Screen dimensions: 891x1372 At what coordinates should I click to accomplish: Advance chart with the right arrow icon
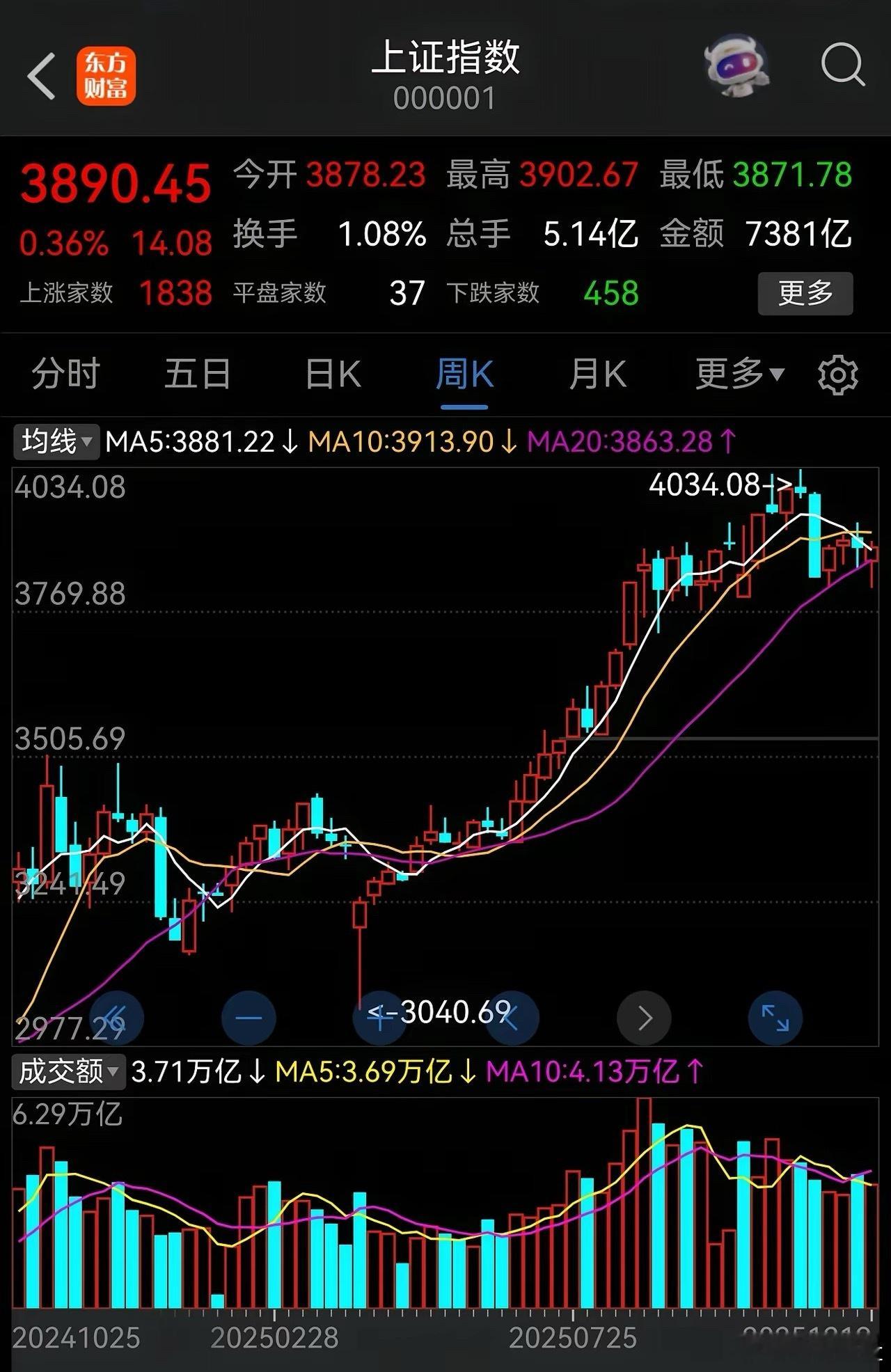644,1017
